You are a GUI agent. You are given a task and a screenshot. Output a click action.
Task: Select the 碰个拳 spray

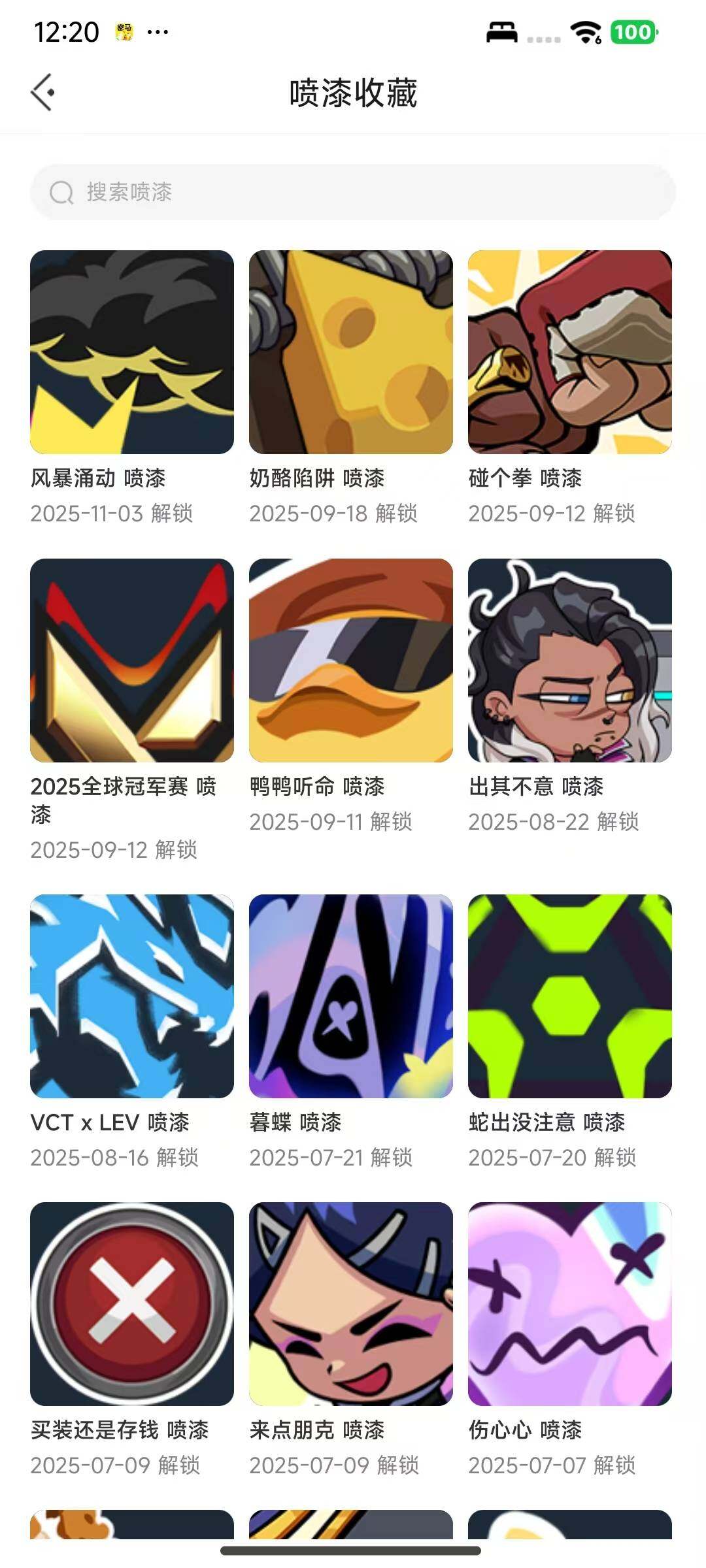click(570, 352)
